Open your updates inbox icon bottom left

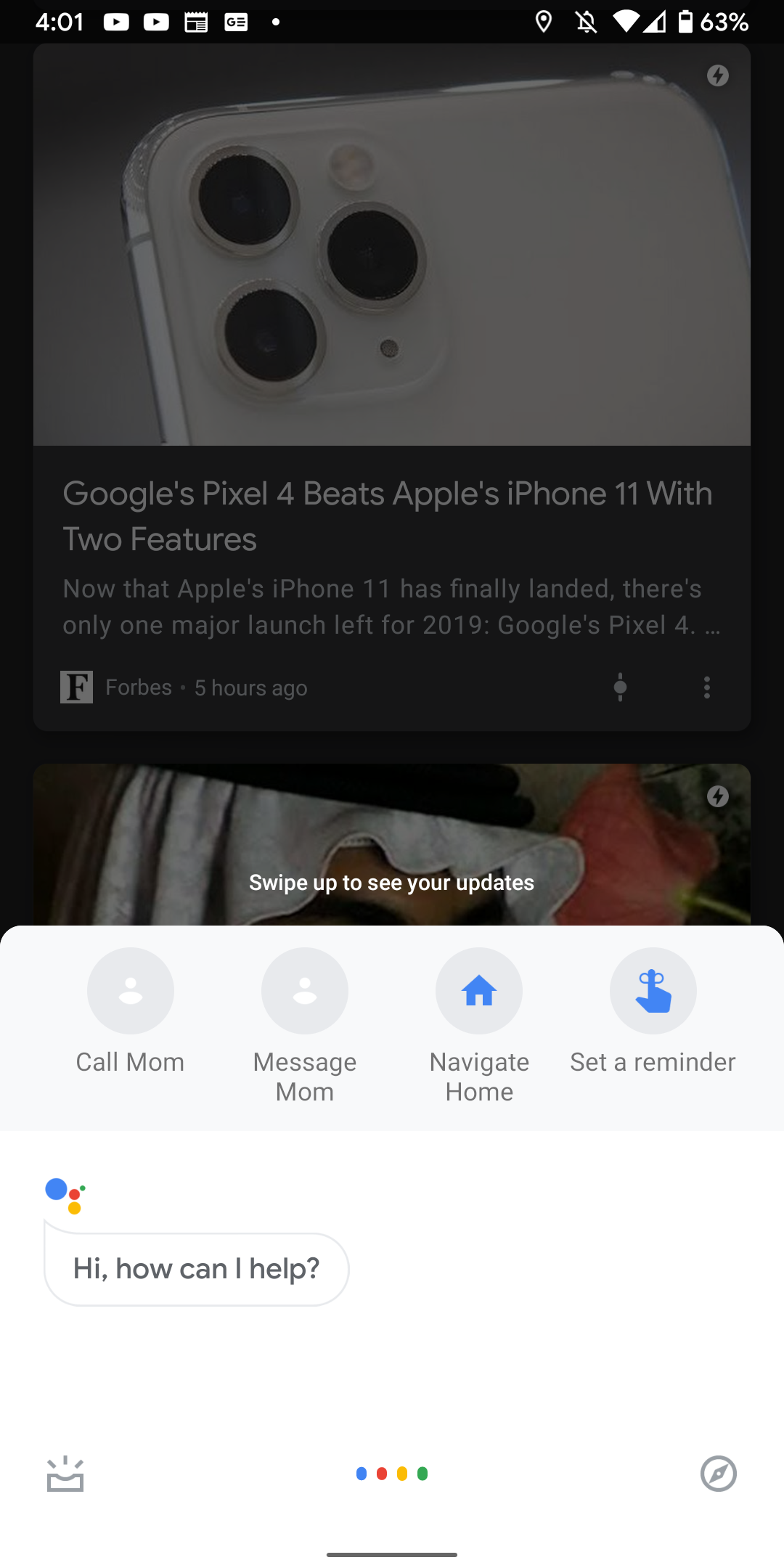(x=66, y=1474)
